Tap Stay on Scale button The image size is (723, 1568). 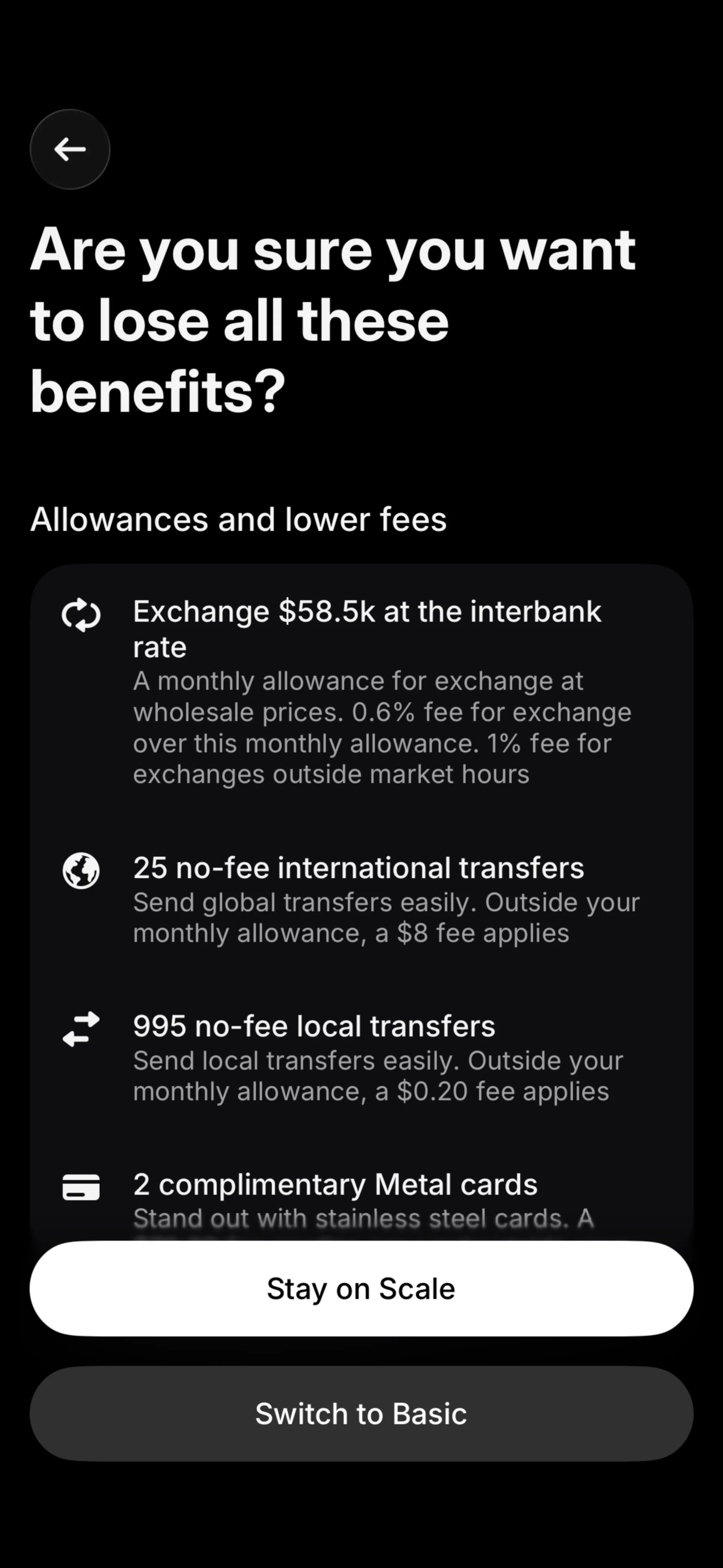[x=361, y=1288]
